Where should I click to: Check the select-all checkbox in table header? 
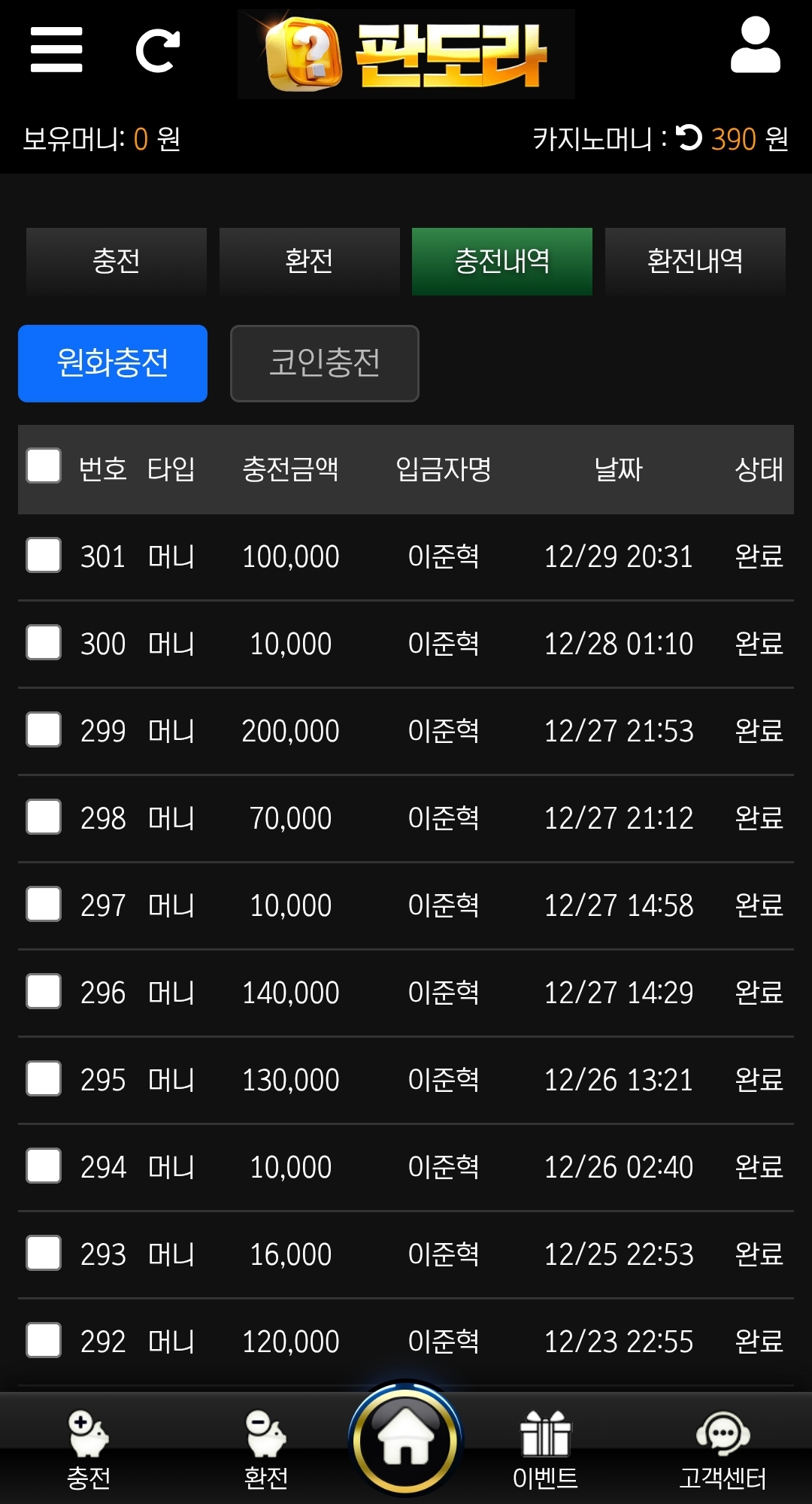[43, 468]
